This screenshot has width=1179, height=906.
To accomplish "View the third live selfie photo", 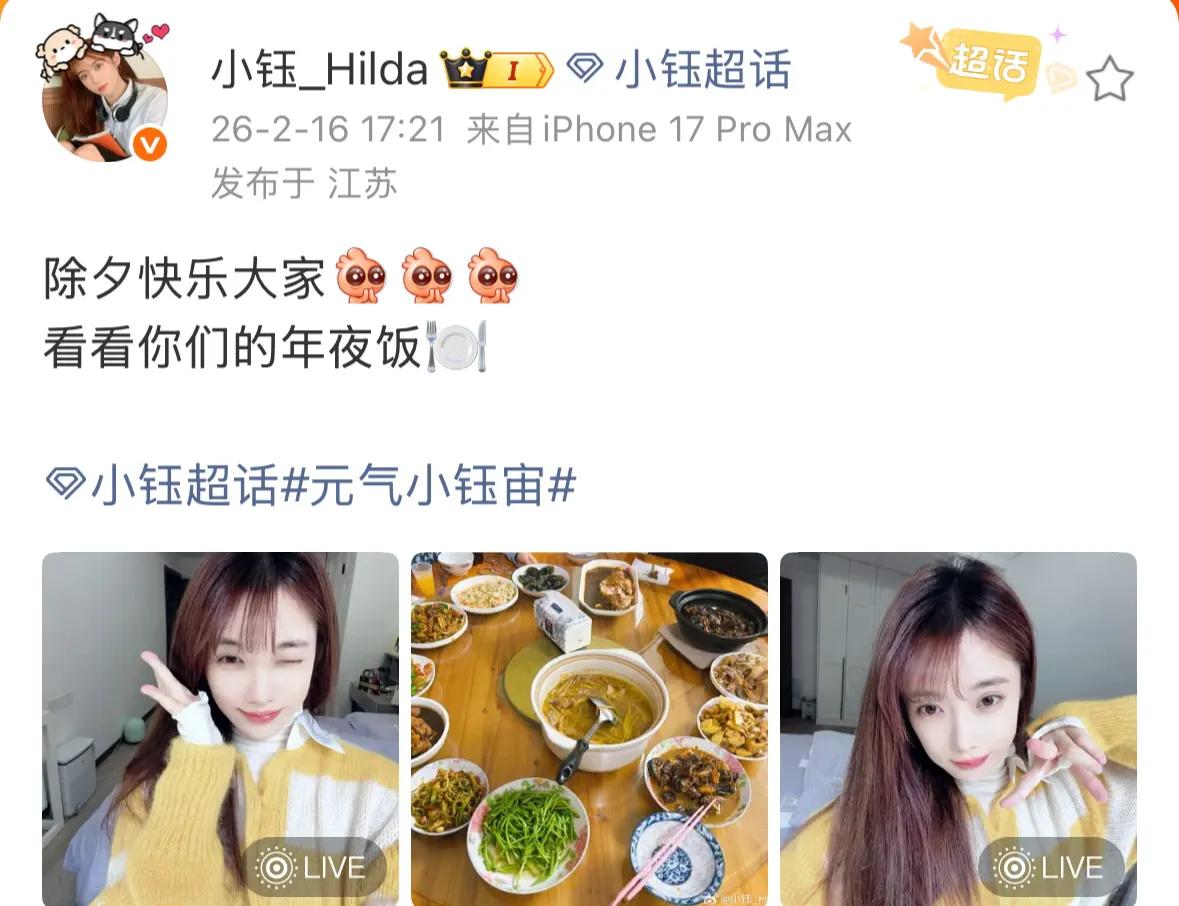I will (x=957, y=728).
